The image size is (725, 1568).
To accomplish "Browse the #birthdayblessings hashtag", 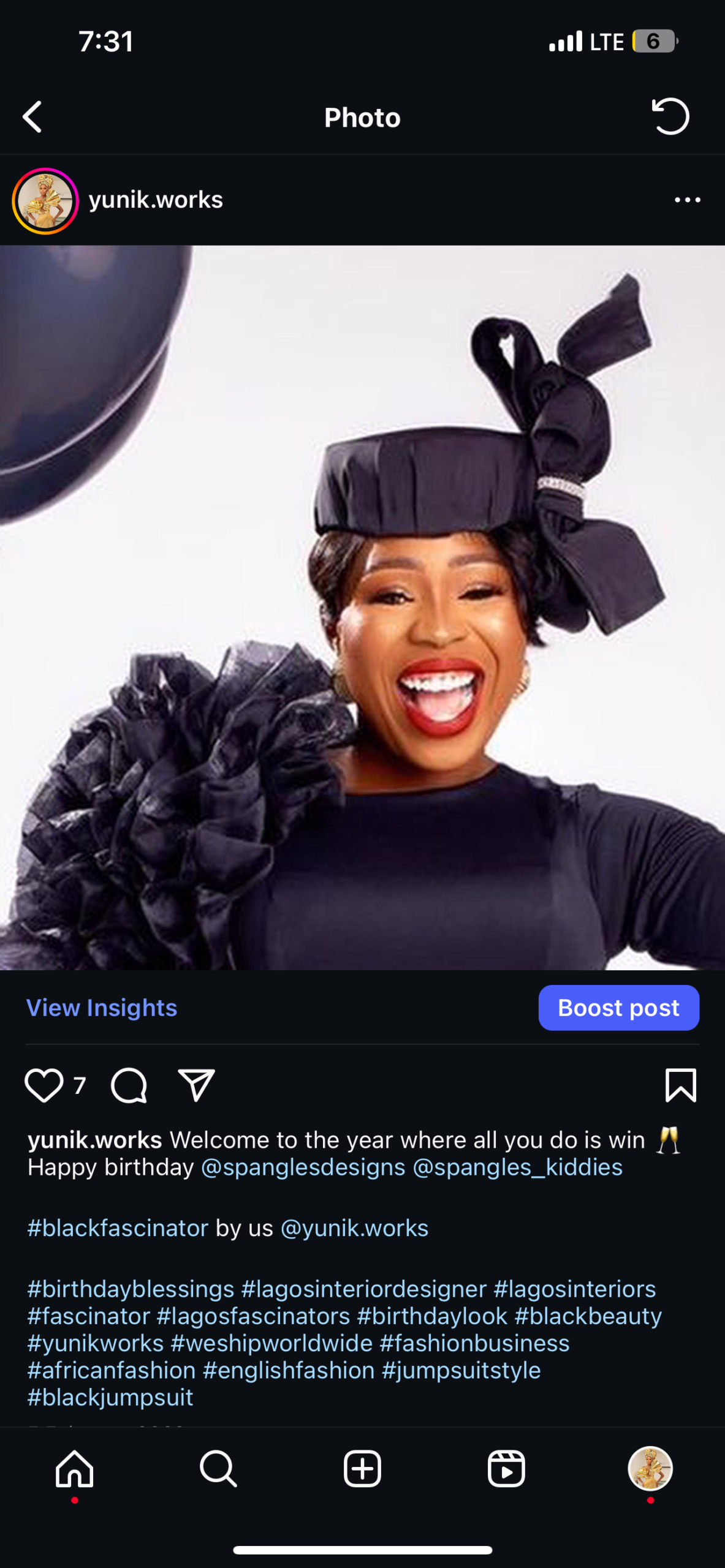I will [131, 1289].
